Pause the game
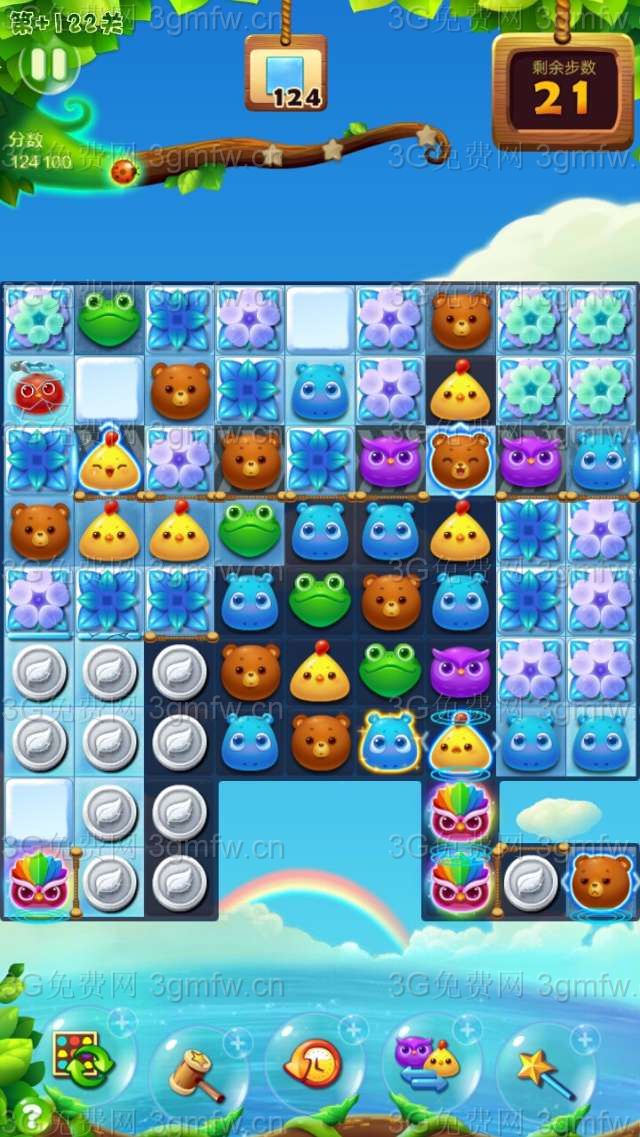 pos(48,64)
